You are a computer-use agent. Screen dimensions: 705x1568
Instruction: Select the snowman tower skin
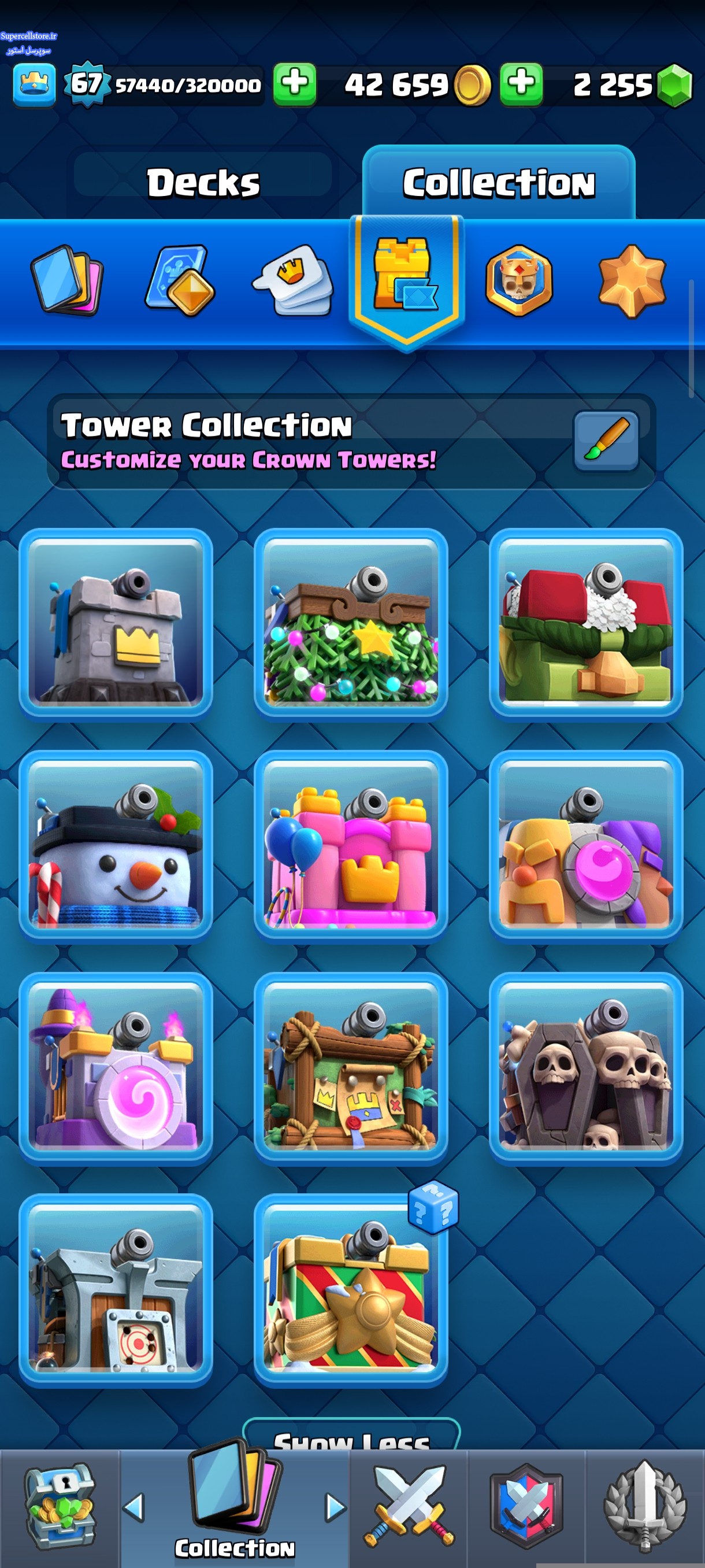[x=116, y=846]
